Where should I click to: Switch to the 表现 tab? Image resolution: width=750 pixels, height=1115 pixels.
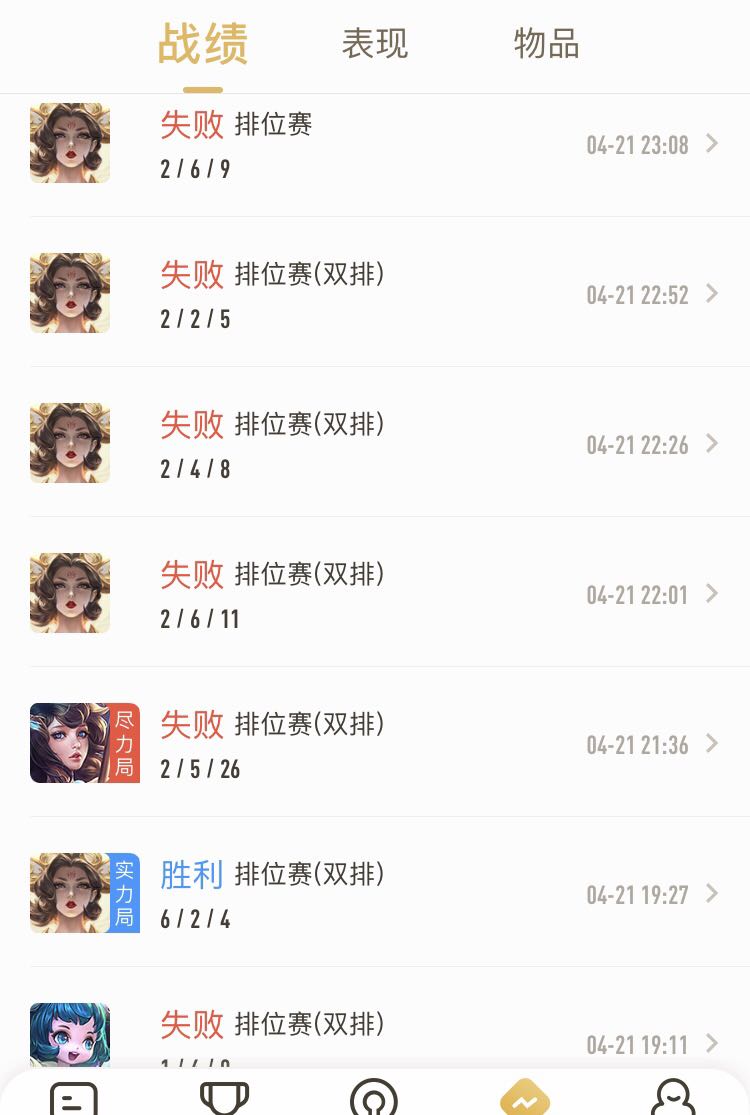(375, 44)
